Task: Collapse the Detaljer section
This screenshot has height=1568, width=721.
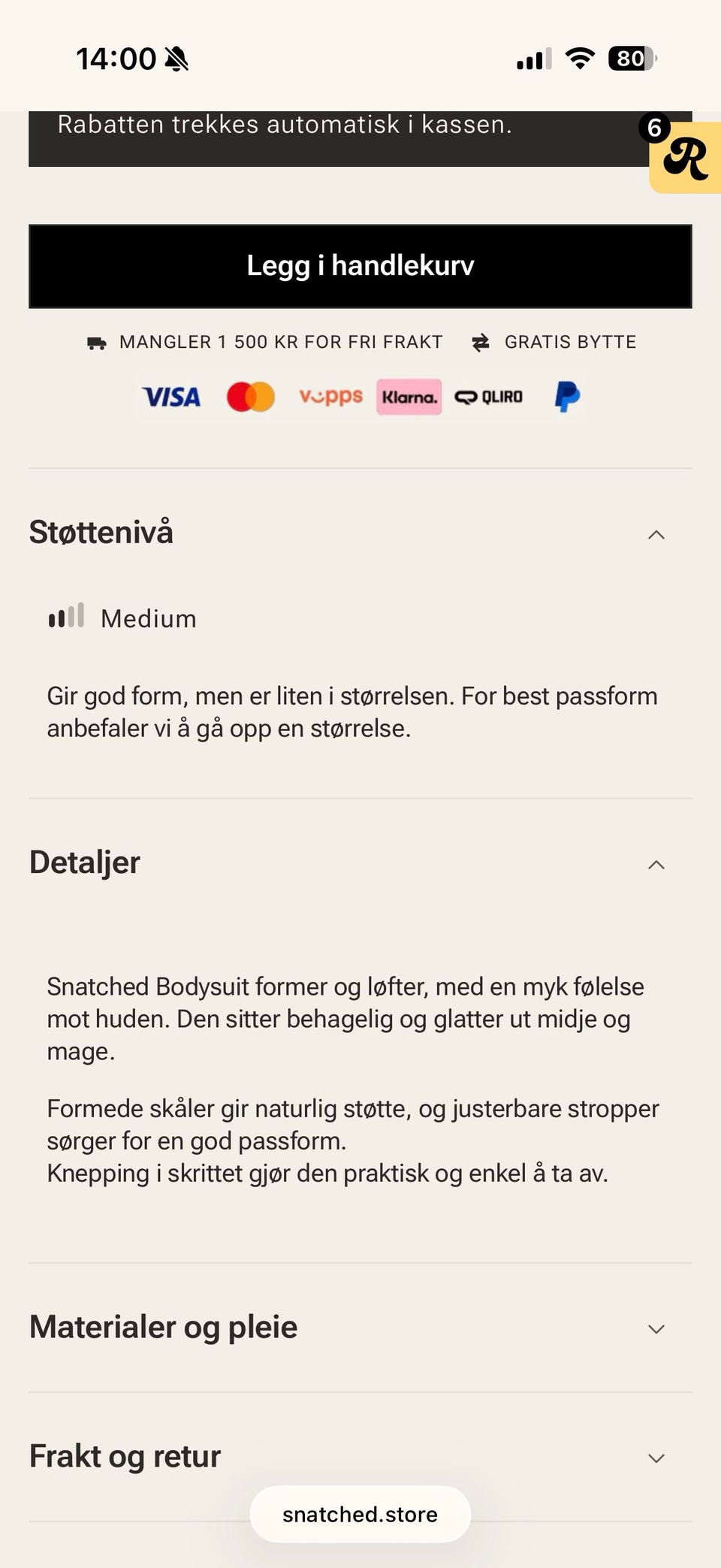Action: coord(656,865)
